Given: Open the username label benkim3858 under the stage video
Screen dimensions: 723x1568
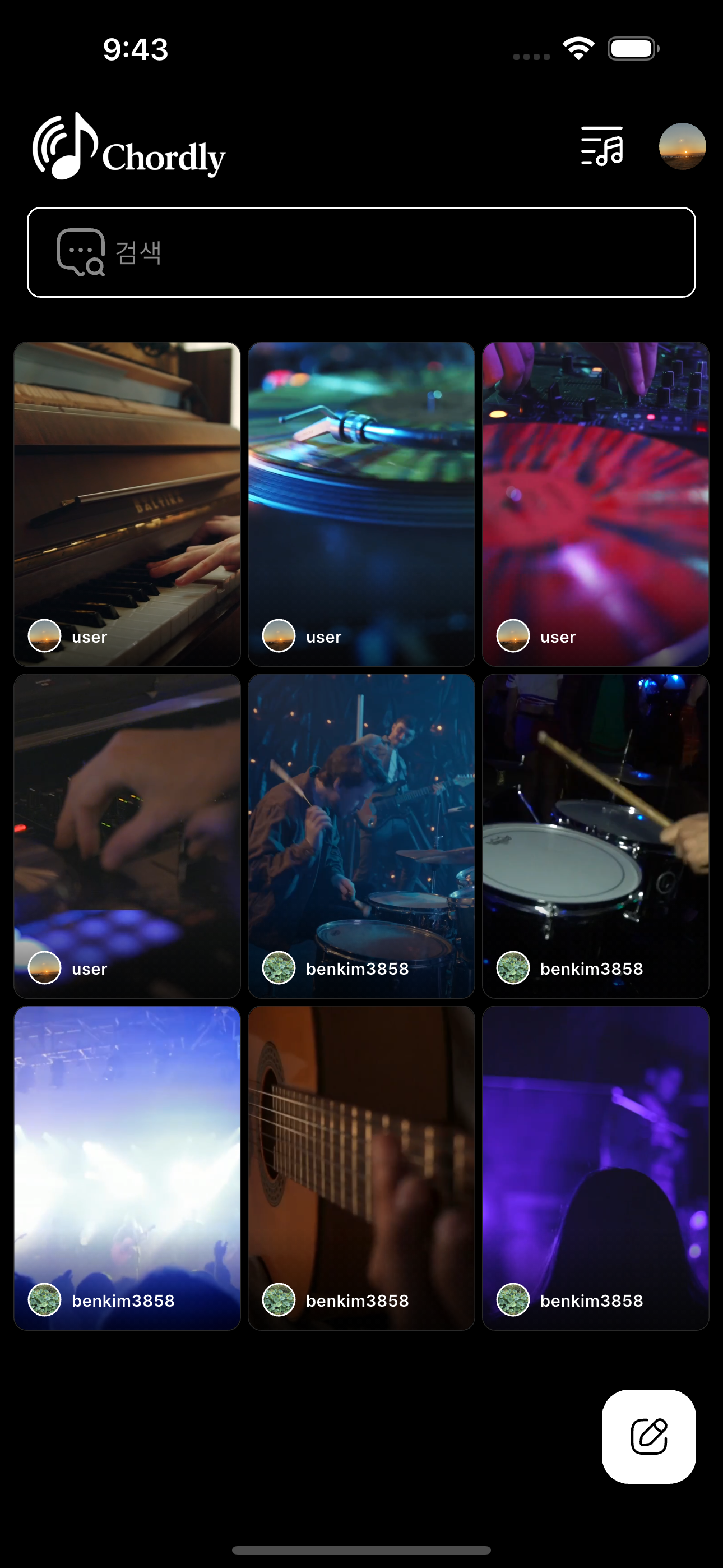Looking at the screenshot, I should coord(357,969).
